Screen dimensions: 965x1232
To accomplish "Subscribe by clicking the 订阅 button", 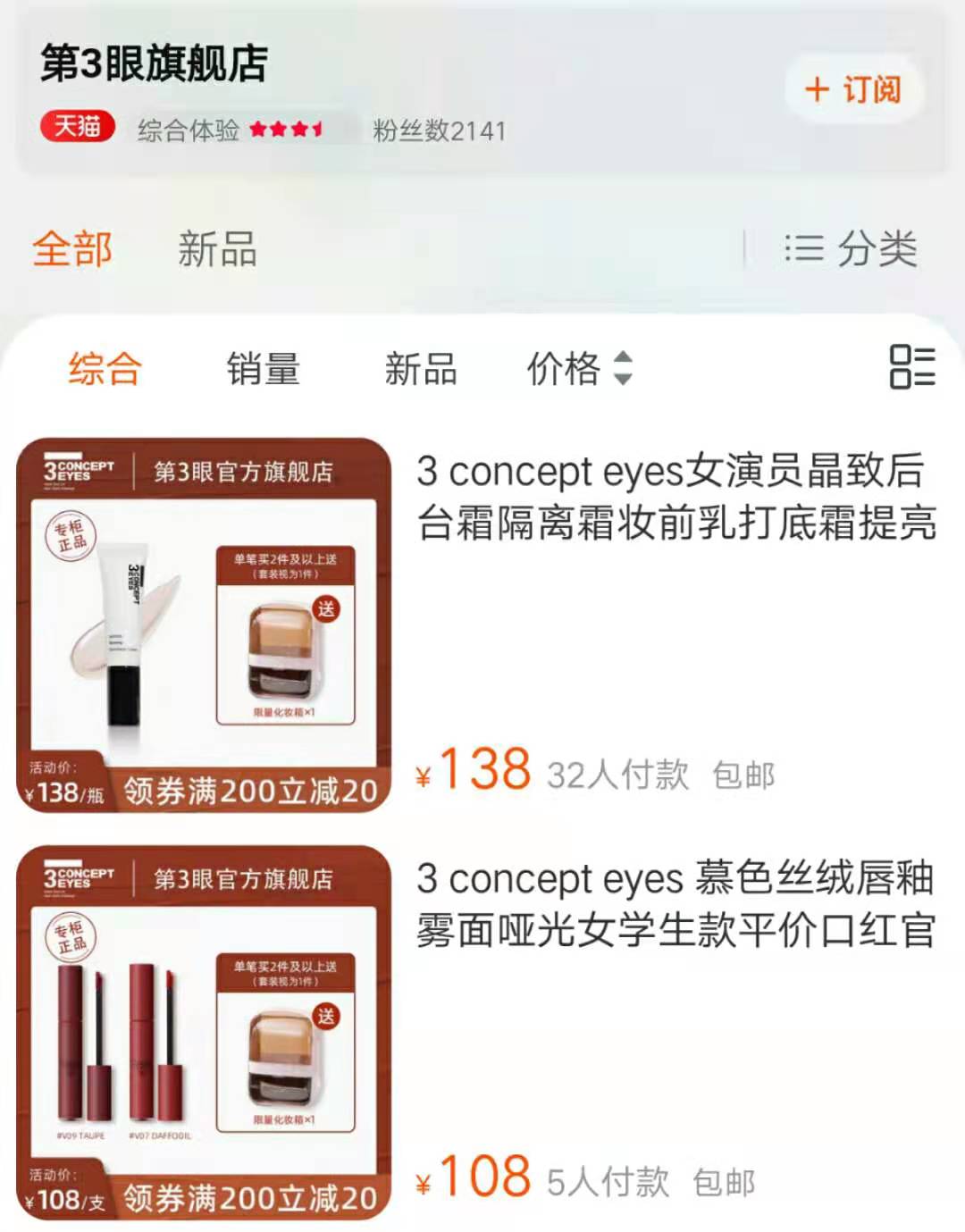I will coord(853,88).
